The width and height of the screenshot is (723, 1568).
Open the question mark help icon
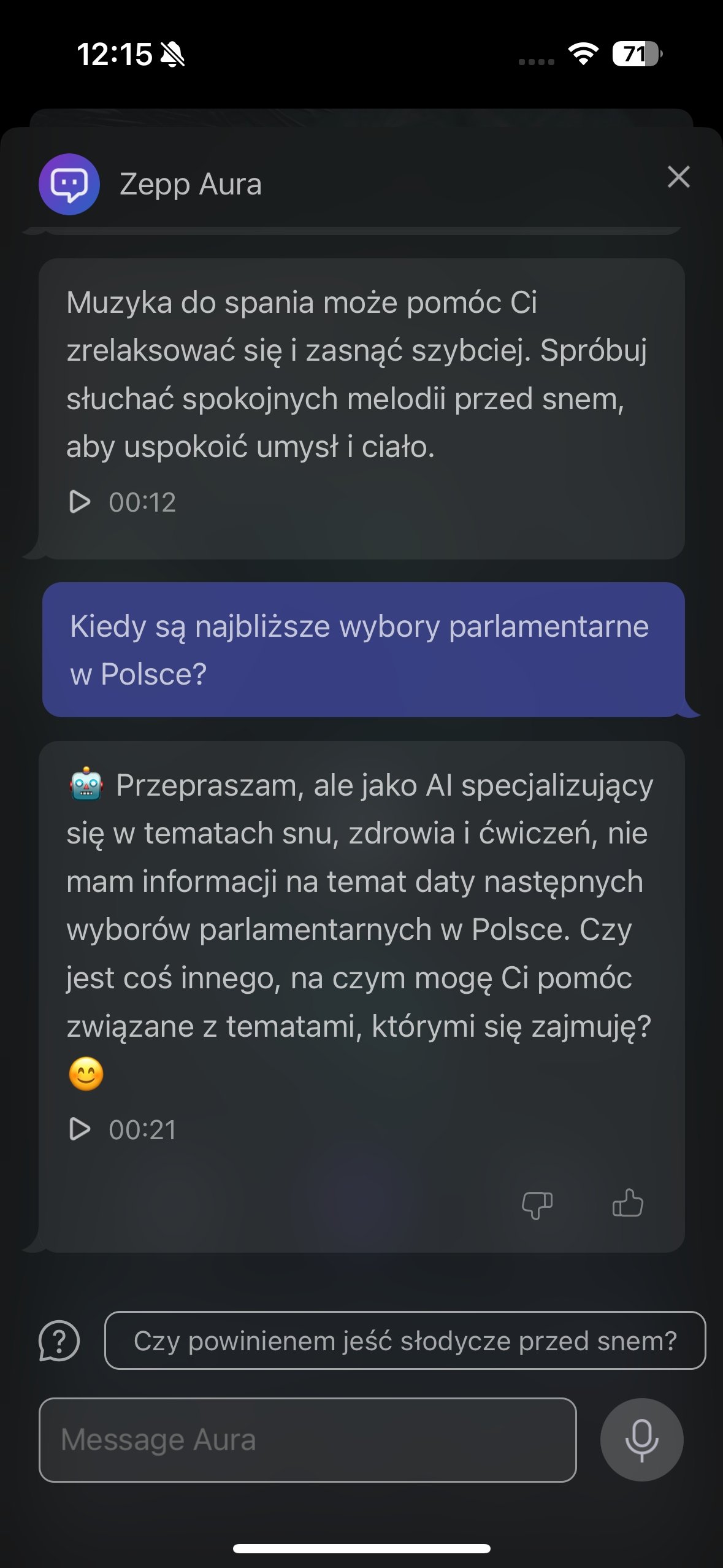click(59, 1341)
